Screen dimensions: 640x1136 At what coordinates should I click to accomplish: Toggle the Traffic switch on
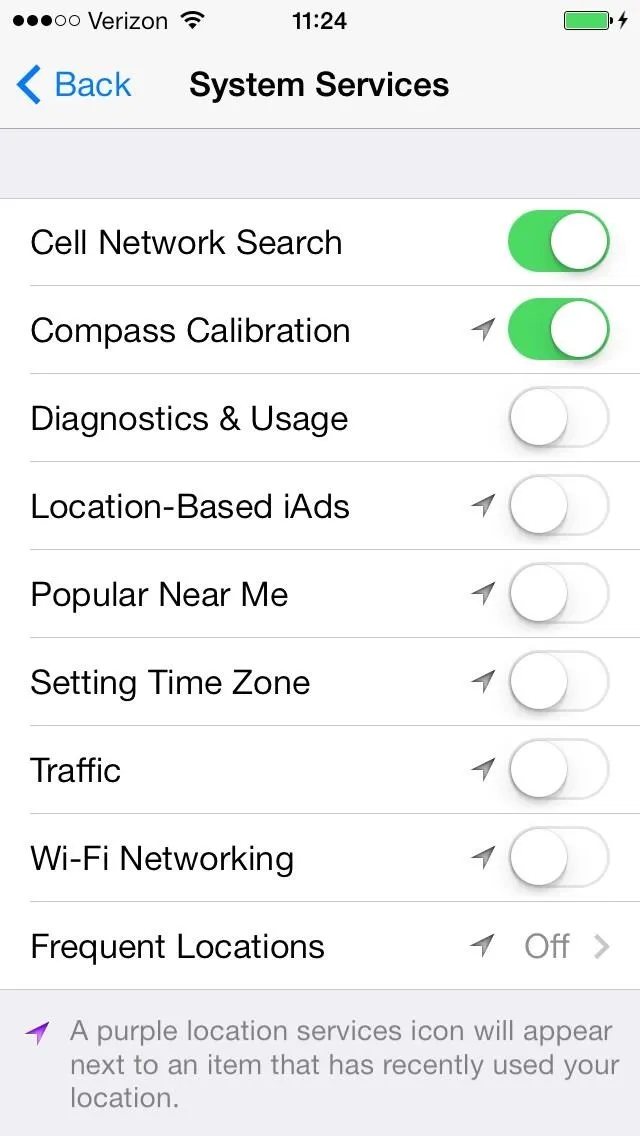click(558, 769)
